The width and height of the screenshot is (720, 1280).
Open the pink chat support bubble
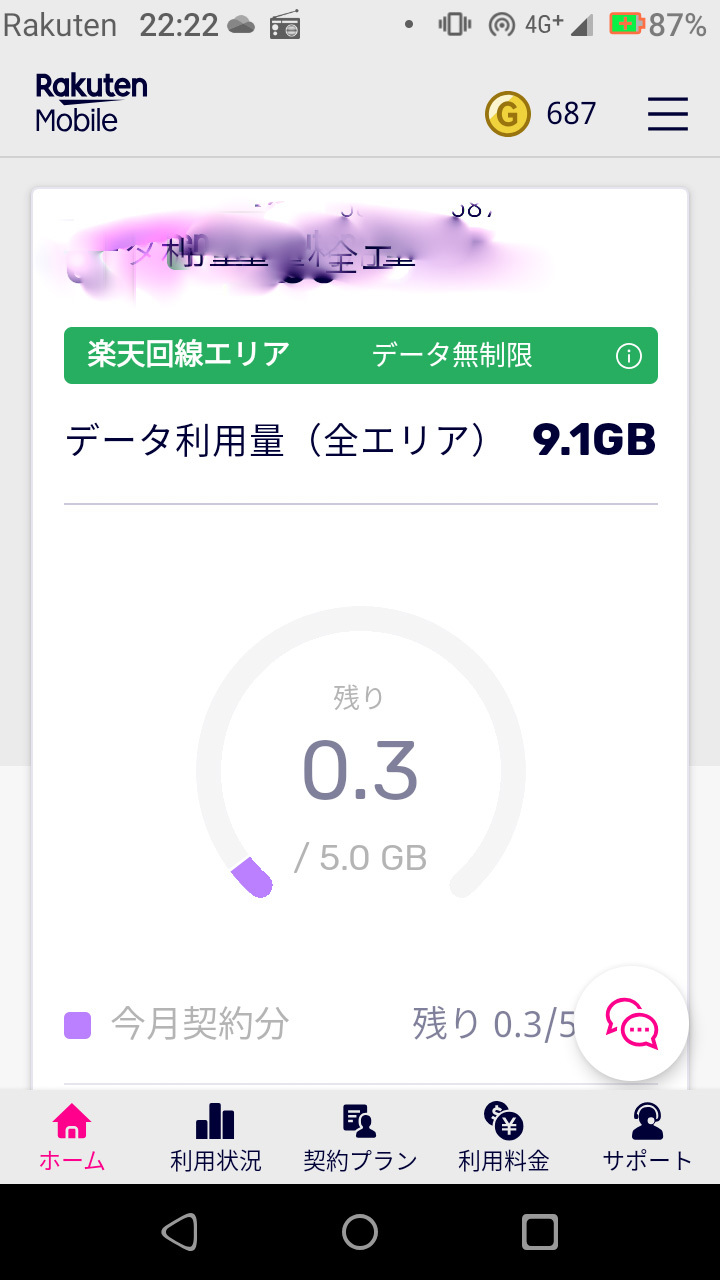[x=632, y=1023]
